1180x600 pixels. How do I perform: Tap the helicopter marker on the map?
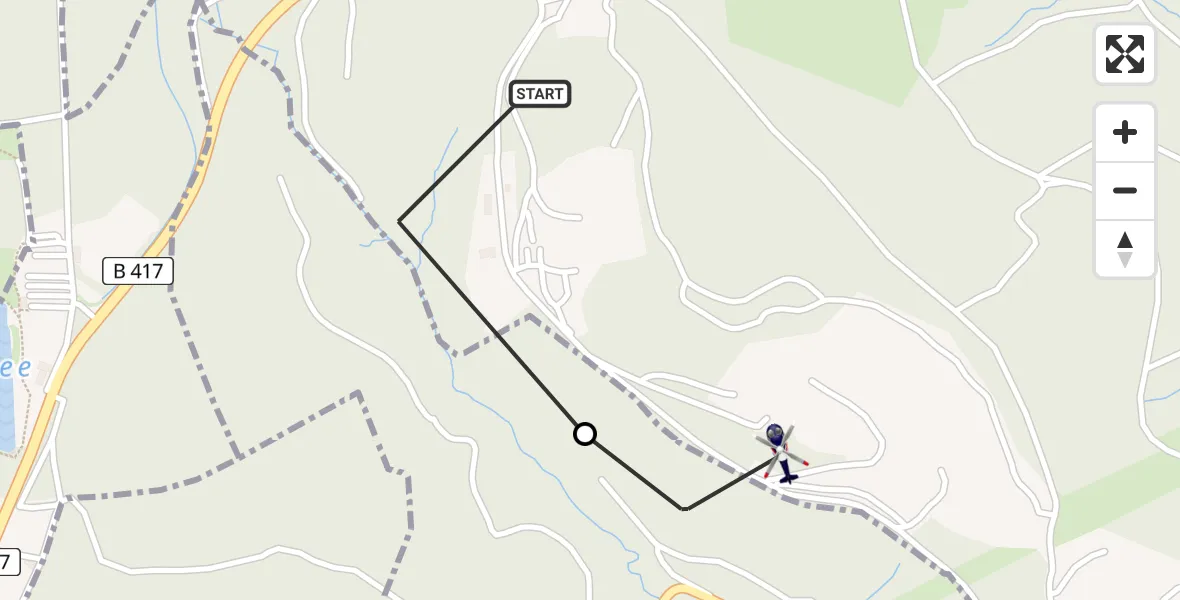coord(781,452)
